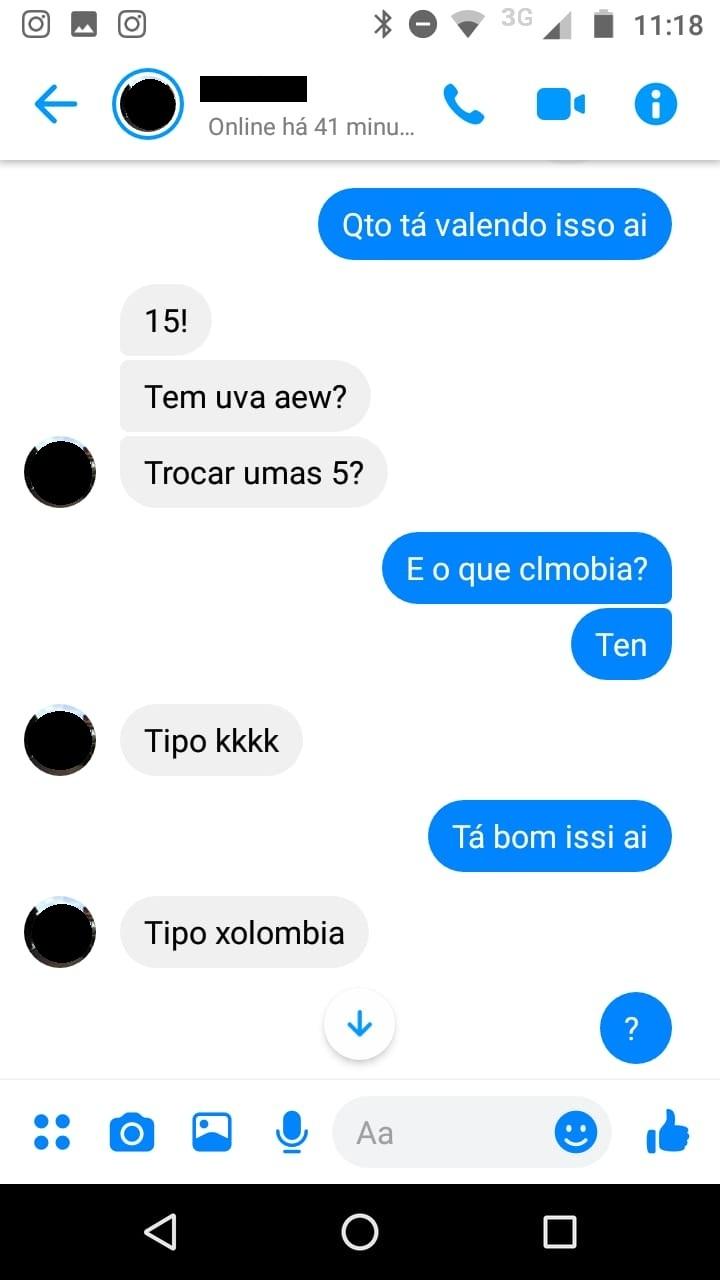Image resolution: width=720 pixels, height=1280 pixels.
Task: Tap the question mark quick reply bubble
Action: 635,1028
